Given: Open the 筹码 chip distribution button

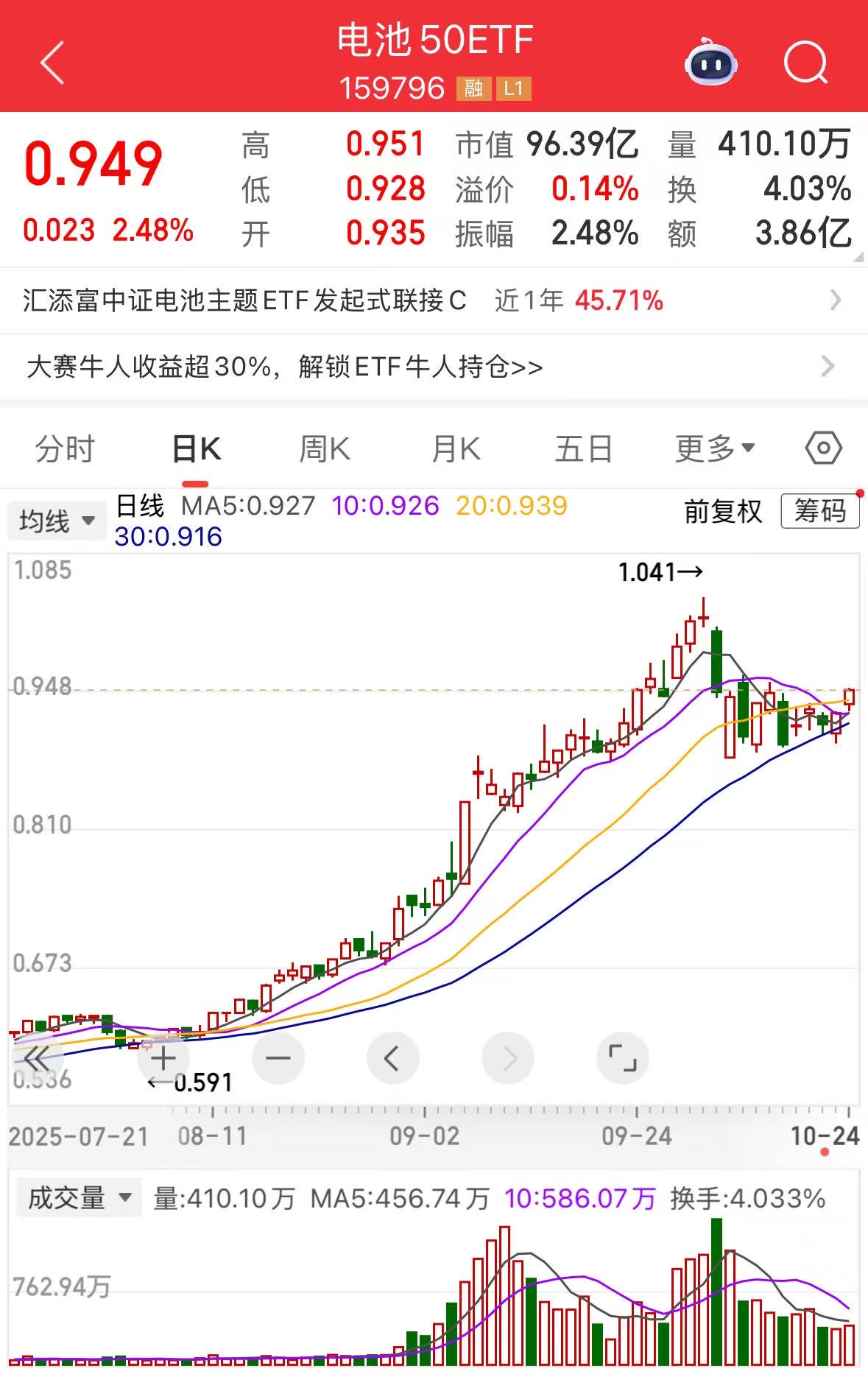Looking at the screenshot, I should click(819, 511).
